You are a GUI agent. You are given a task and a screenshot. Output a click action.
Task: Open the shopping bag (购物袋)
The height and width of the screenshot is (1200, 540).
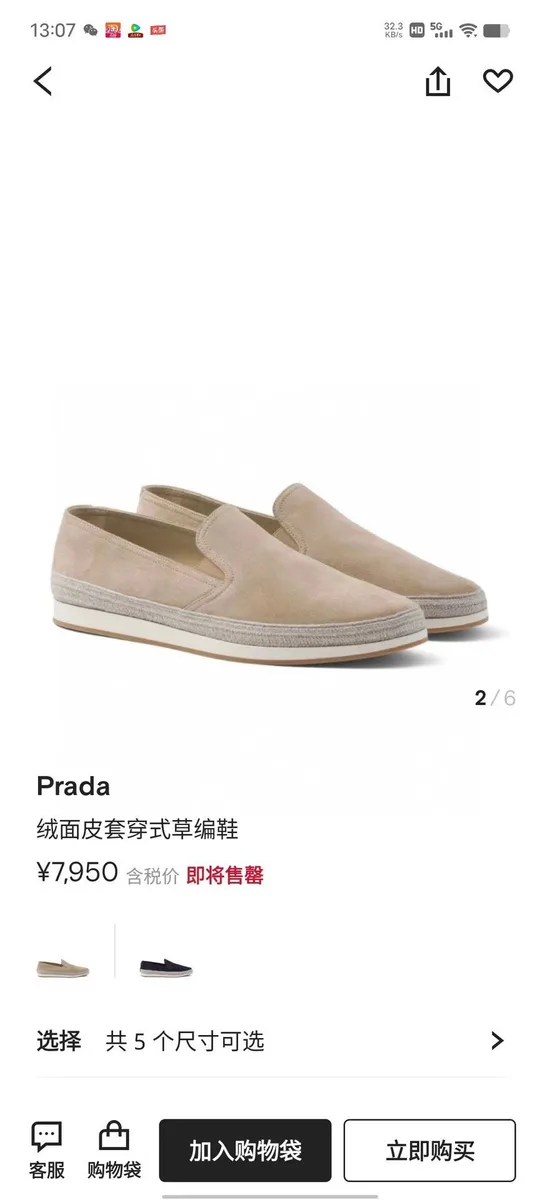[114, 1150]
